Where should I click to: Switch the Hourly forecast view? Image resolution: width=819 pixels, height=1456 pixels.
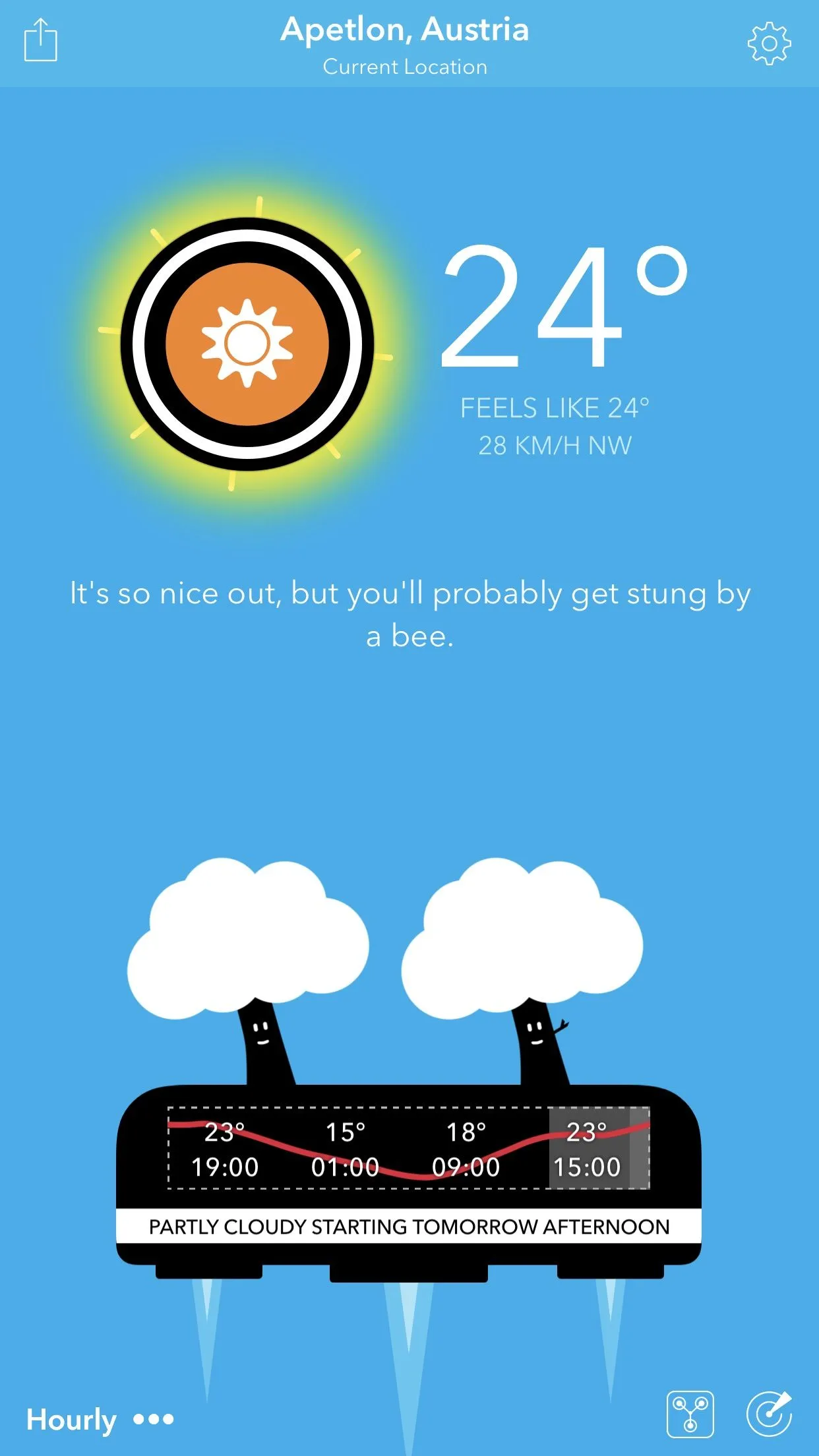99,1419
